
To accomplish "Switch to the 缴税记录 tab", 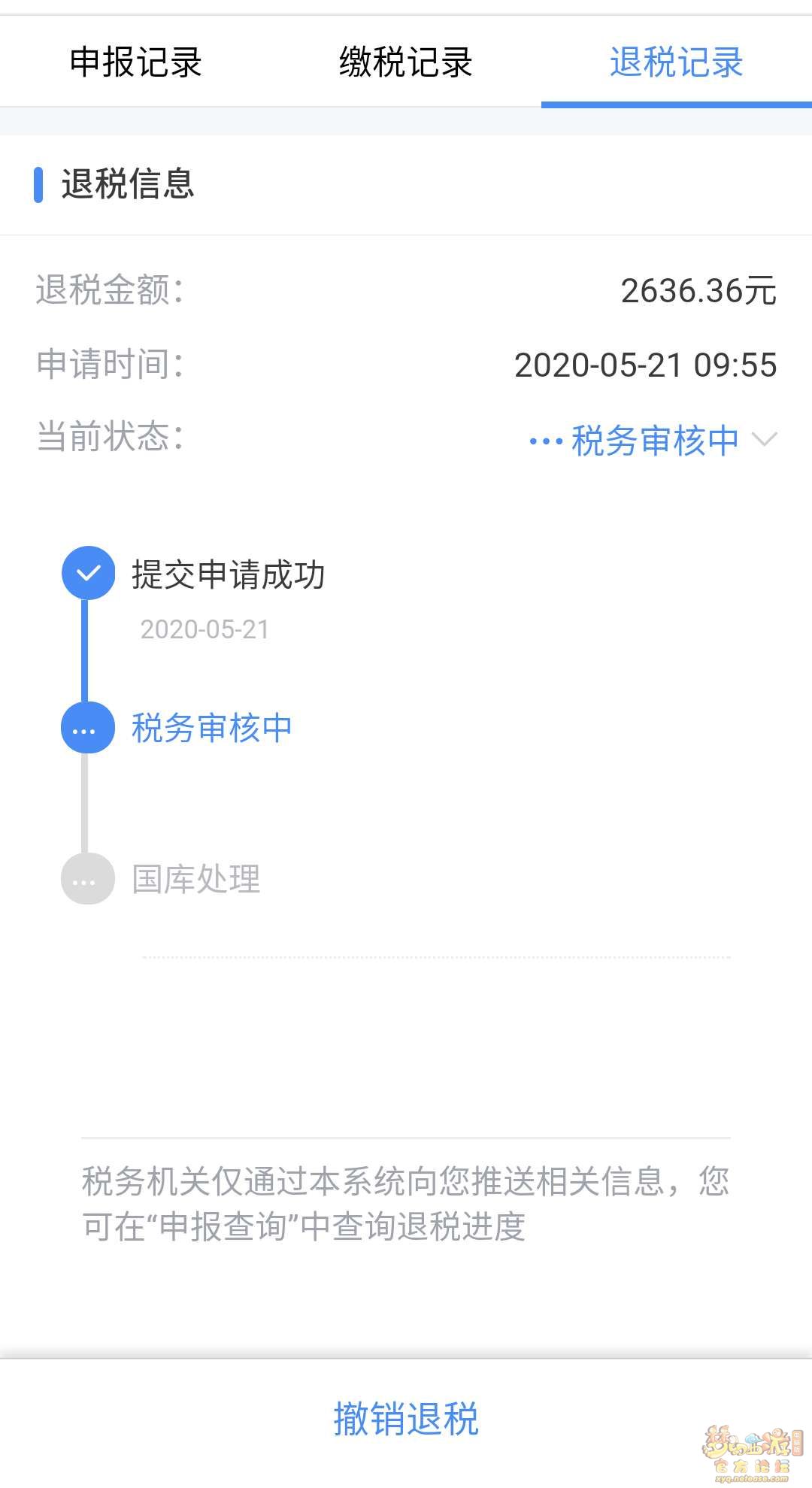I will click(x=406, y=62).
